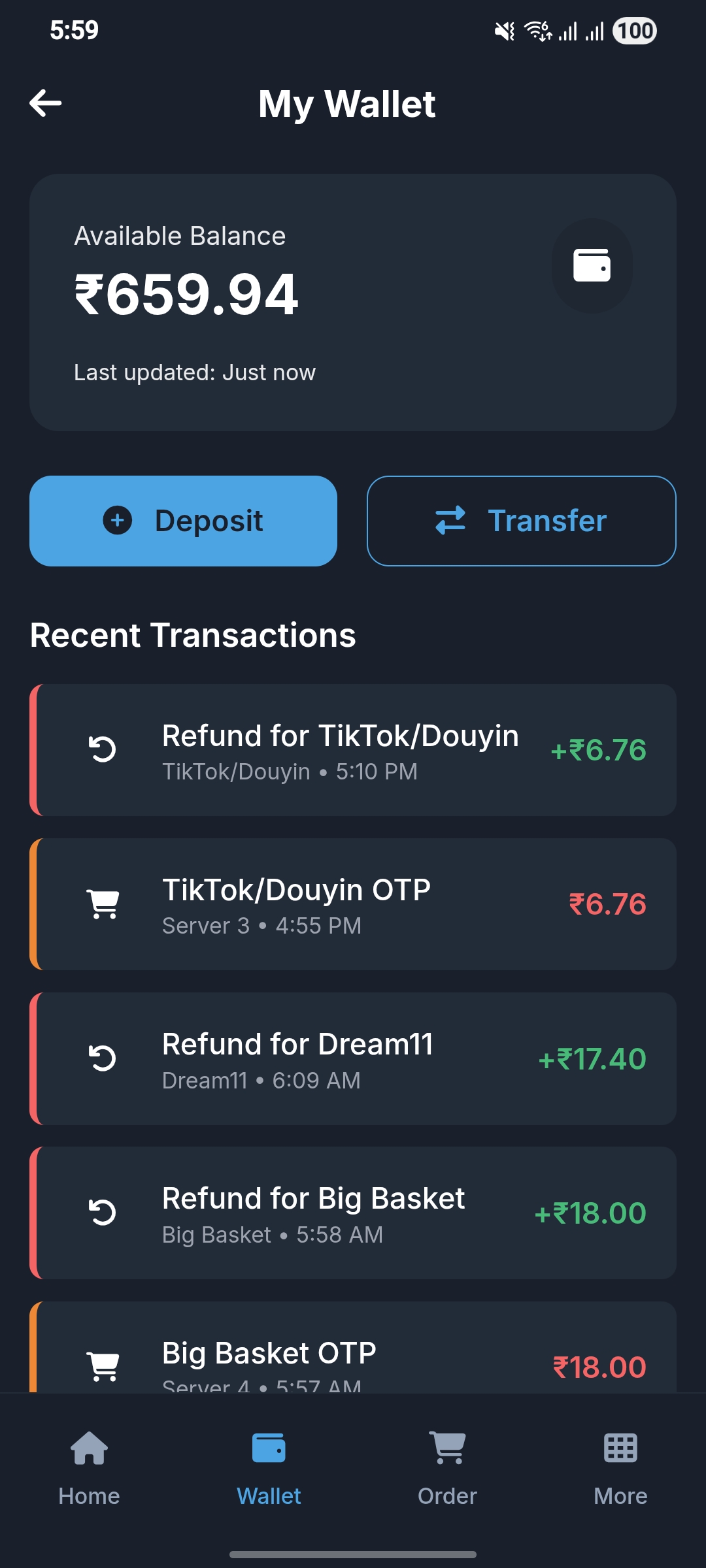Select the Dream11 refund transaction
This screenshot has width=706, height=1568.
pos(353,1058)
